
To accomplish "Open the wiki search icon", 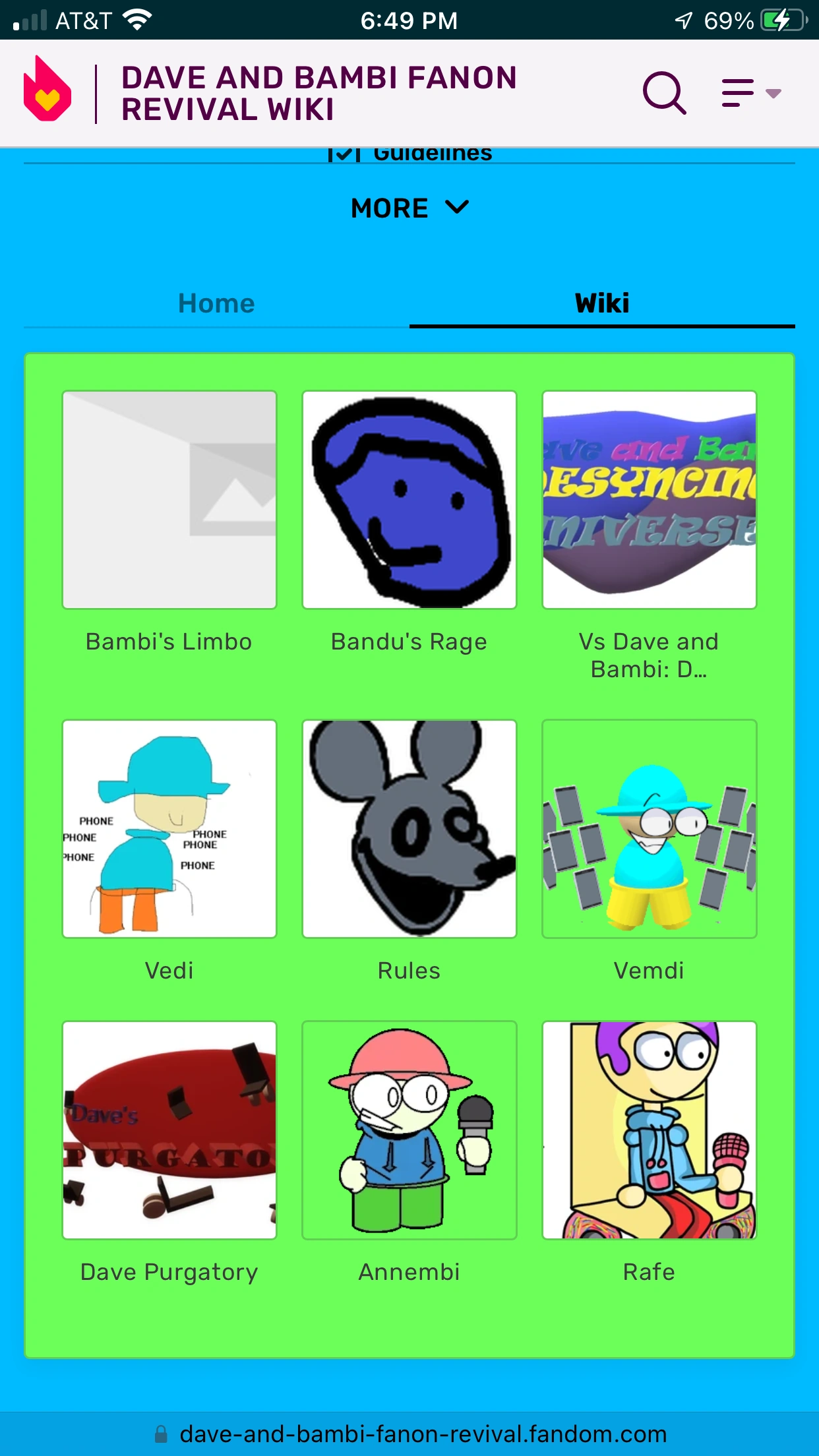I will (664, 93).
